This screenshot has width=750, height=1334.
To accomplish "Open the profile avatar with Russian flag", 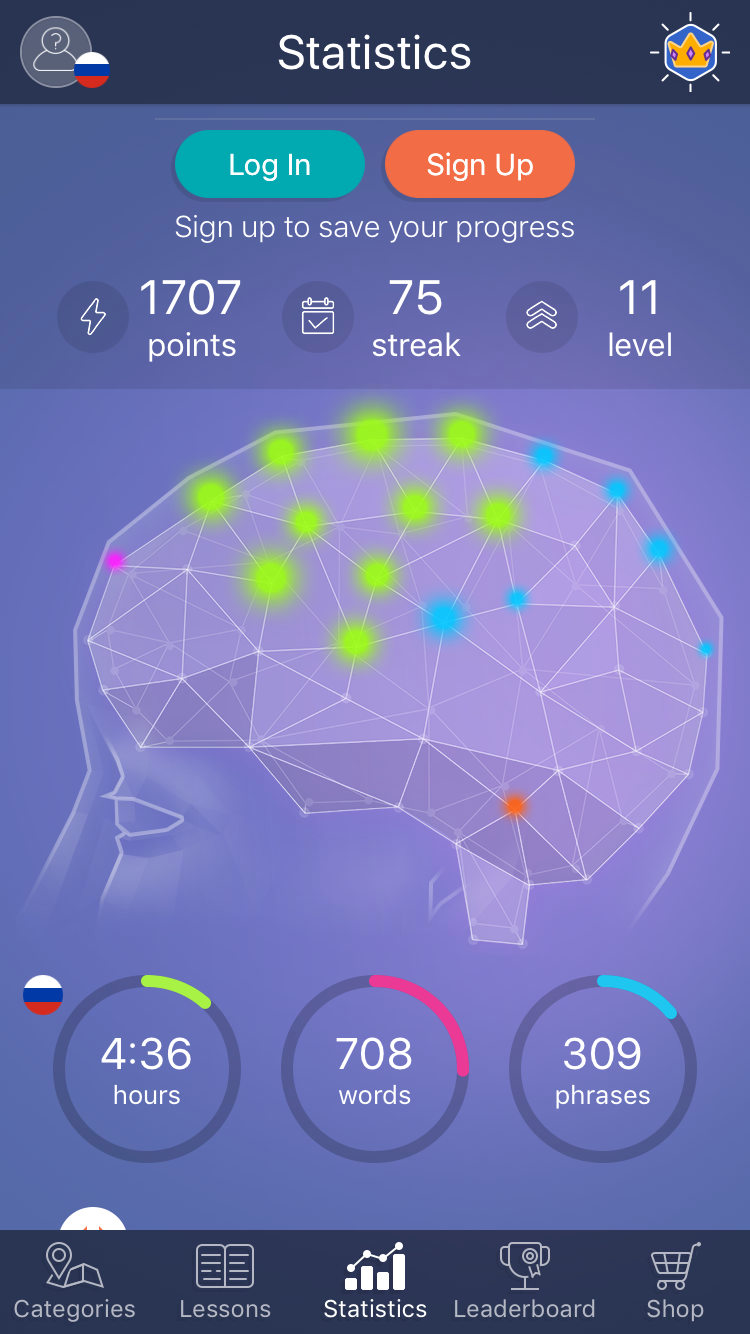I will tap(62, 53).
